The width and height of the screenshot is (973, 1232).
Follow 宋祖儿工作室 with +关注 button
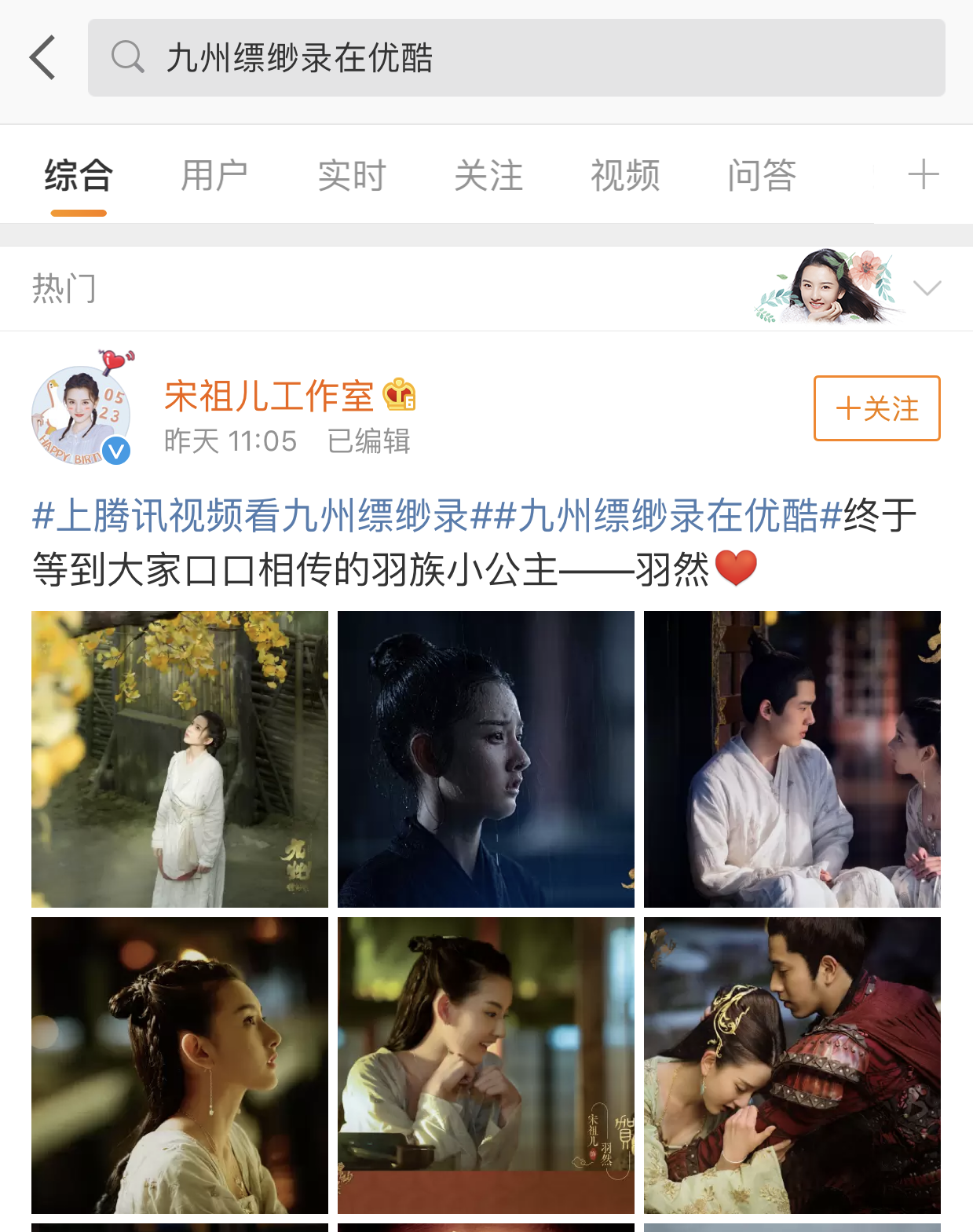876,408
